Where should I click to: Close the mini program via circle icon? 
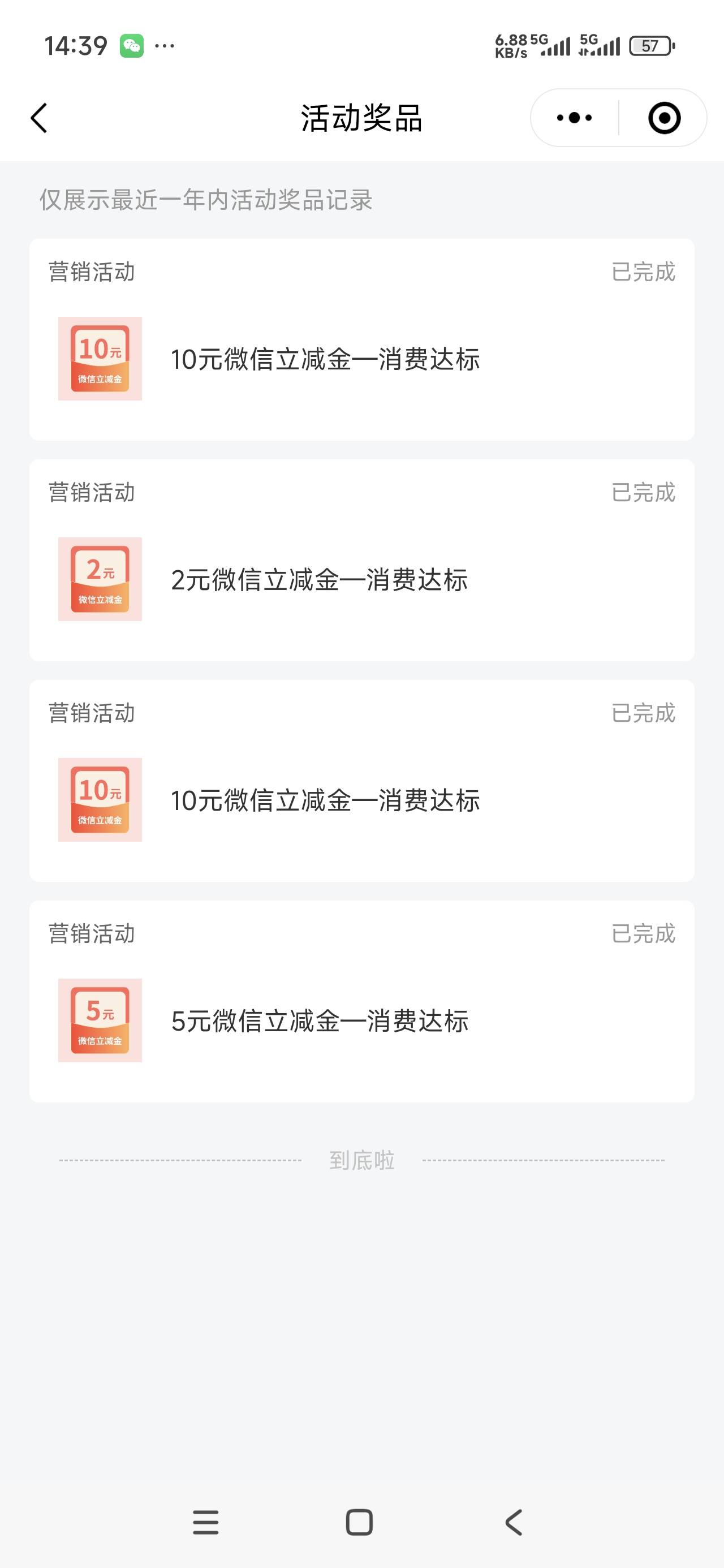664,118
